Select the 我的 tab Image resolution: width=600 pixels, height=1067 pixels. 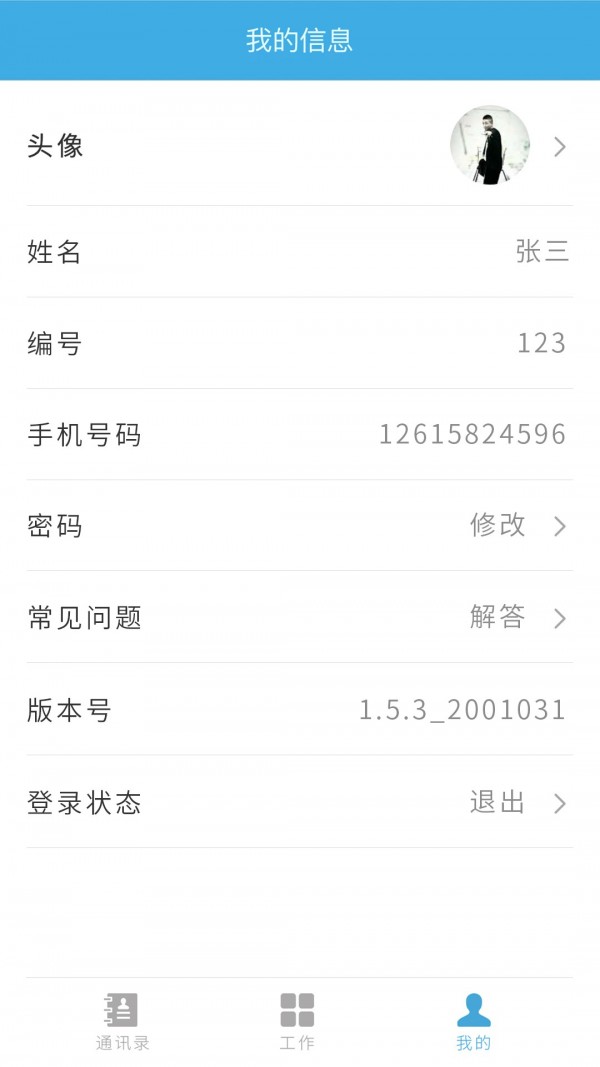click(474, 1022)
